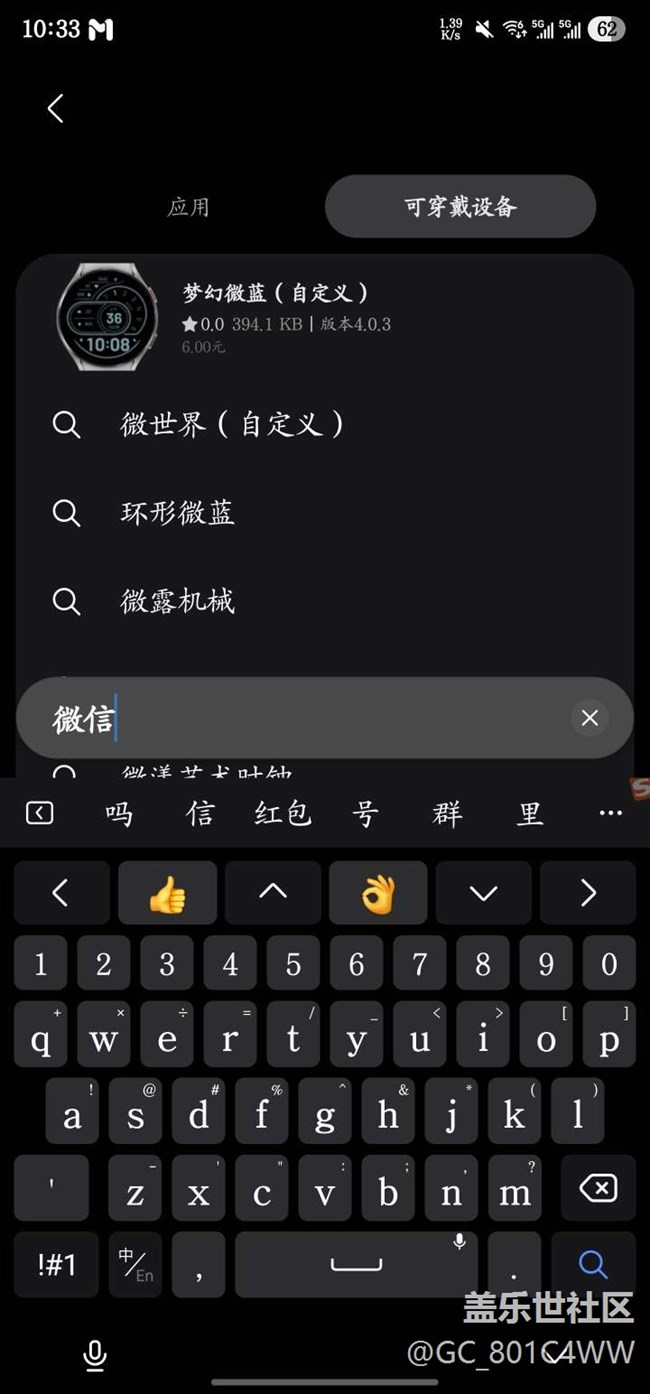Switch keyboard language with 中/En key

[135, 1264]
